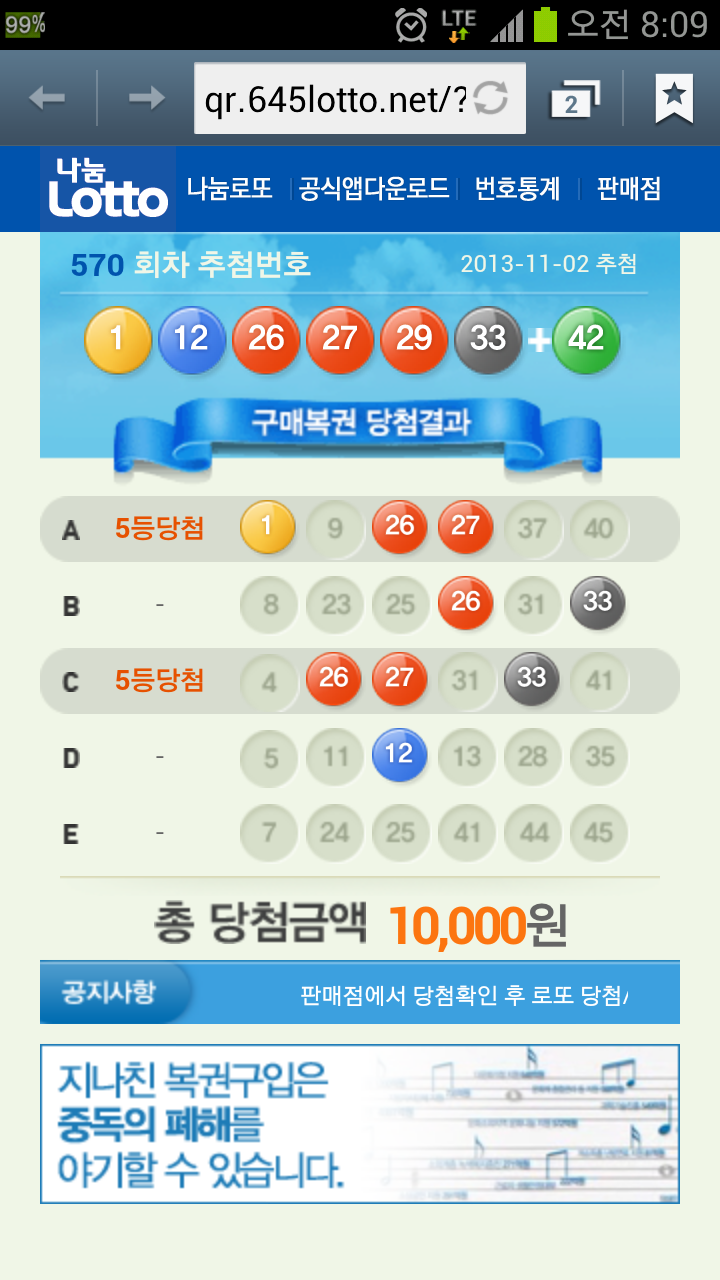The width and height of the screenshot is (720, 1280).
Task: Switch to 번호통계 section
Action: (517, 188)
